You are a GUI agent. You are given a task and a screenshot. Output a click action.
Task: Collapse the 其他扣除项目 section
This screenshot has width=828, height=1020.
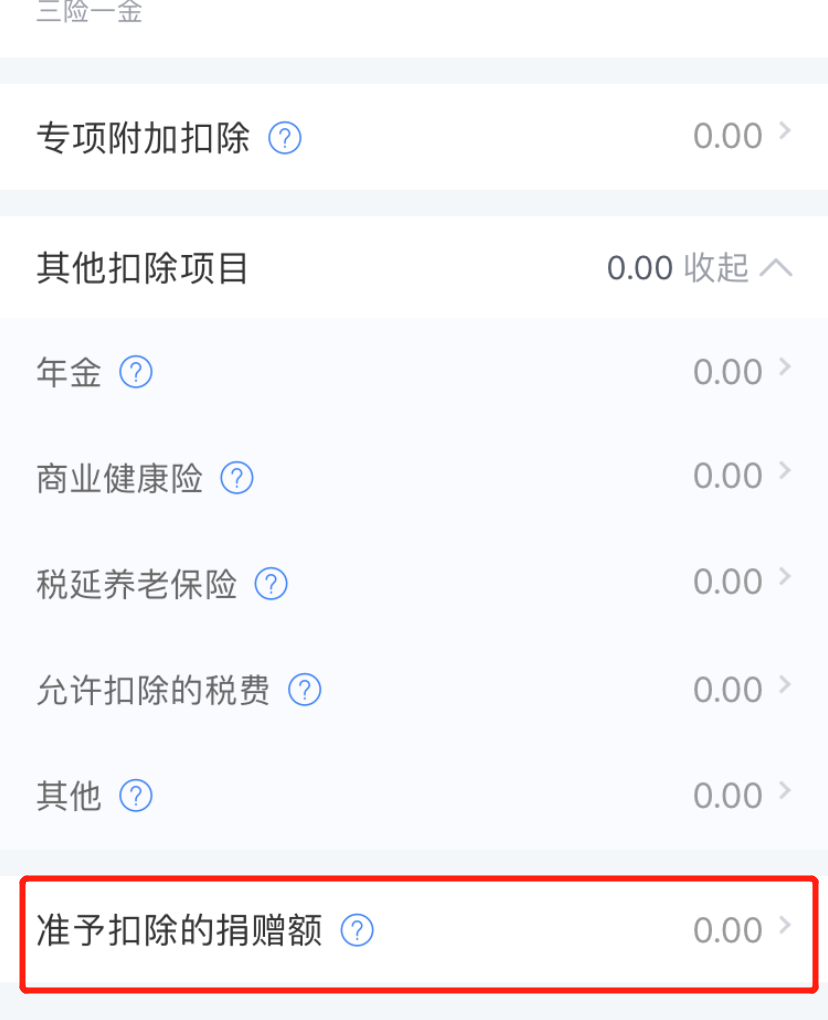(738, 268)
